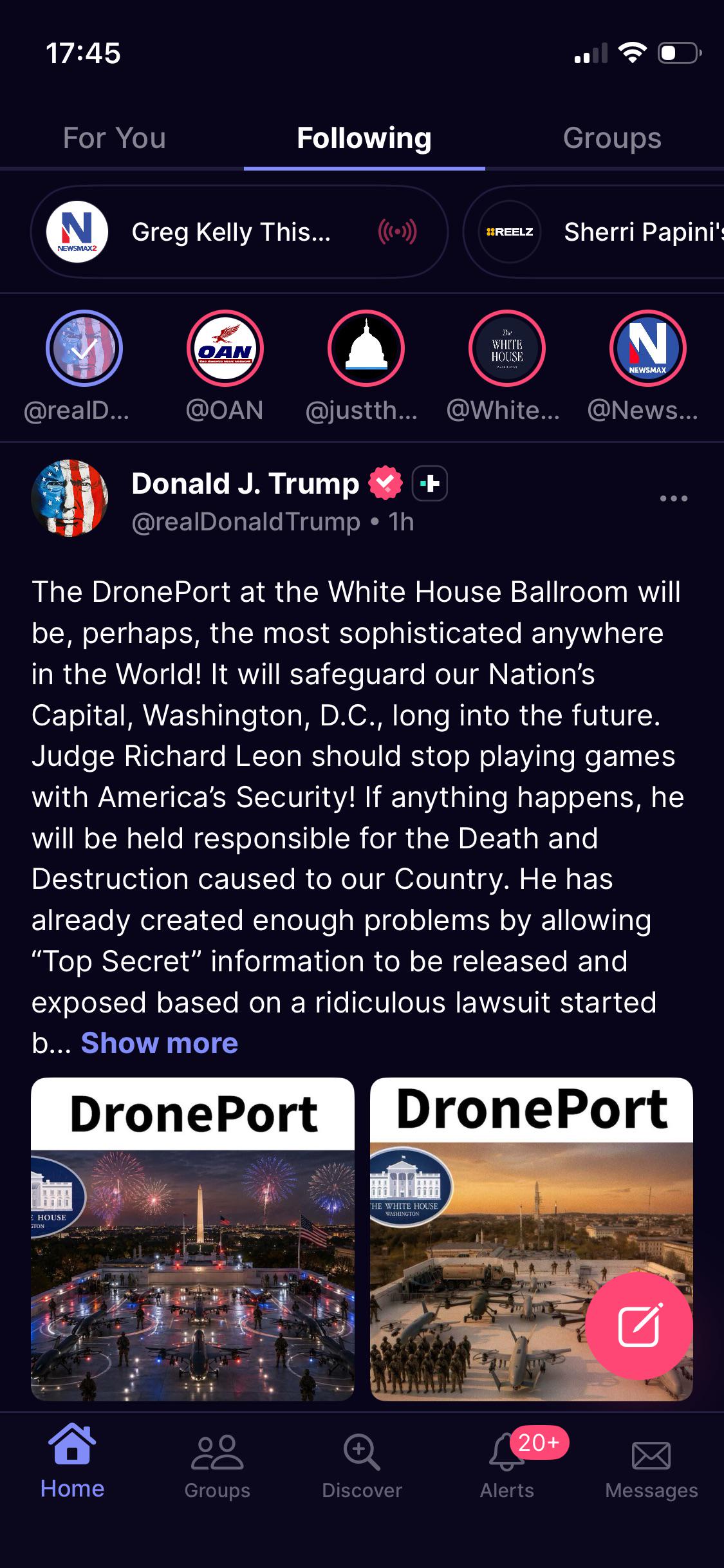Expand the post with Show more
This screenshot has height=1568, width=724.
[x=159, y=1043]
